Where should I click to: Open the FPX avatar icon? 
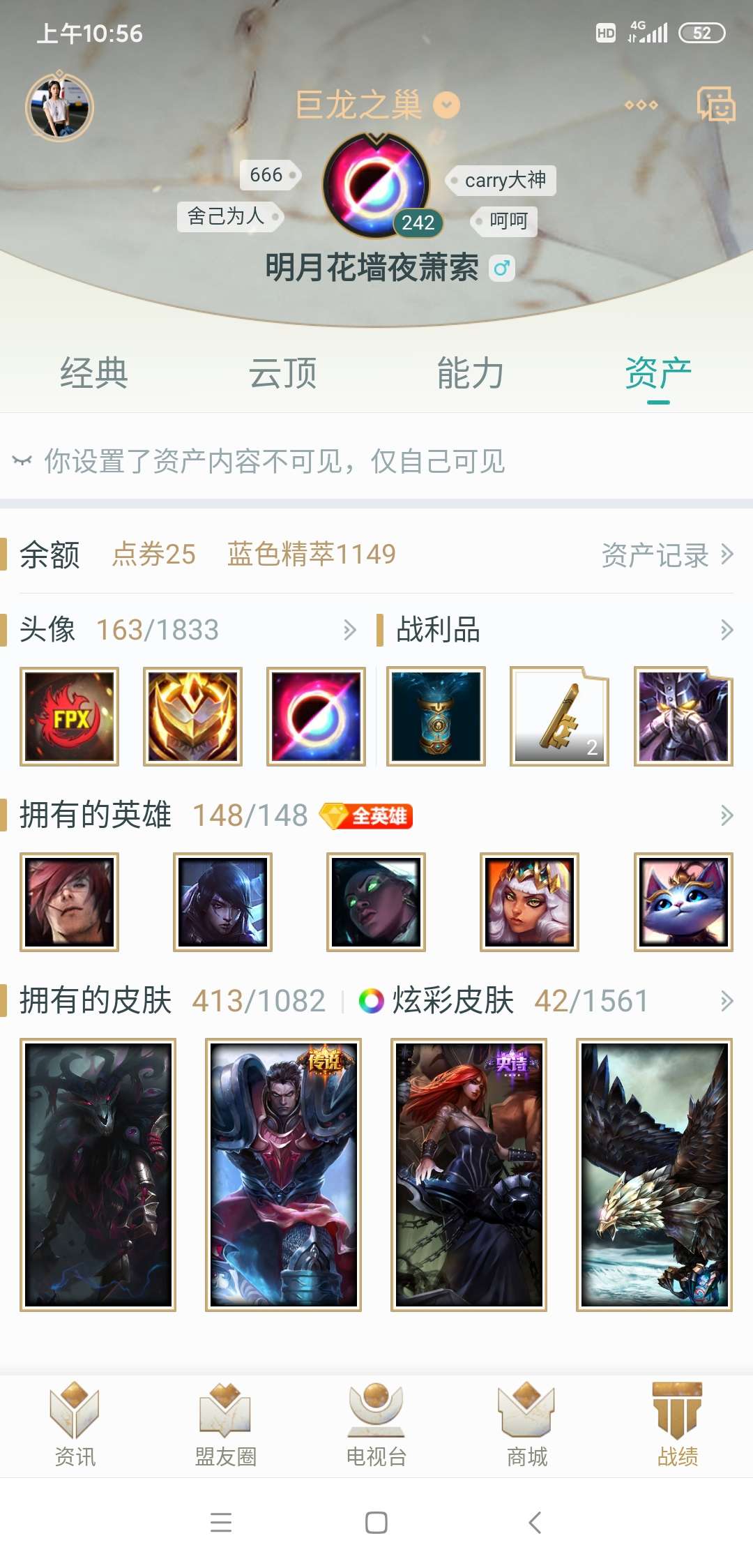click(x=70, y=716)
